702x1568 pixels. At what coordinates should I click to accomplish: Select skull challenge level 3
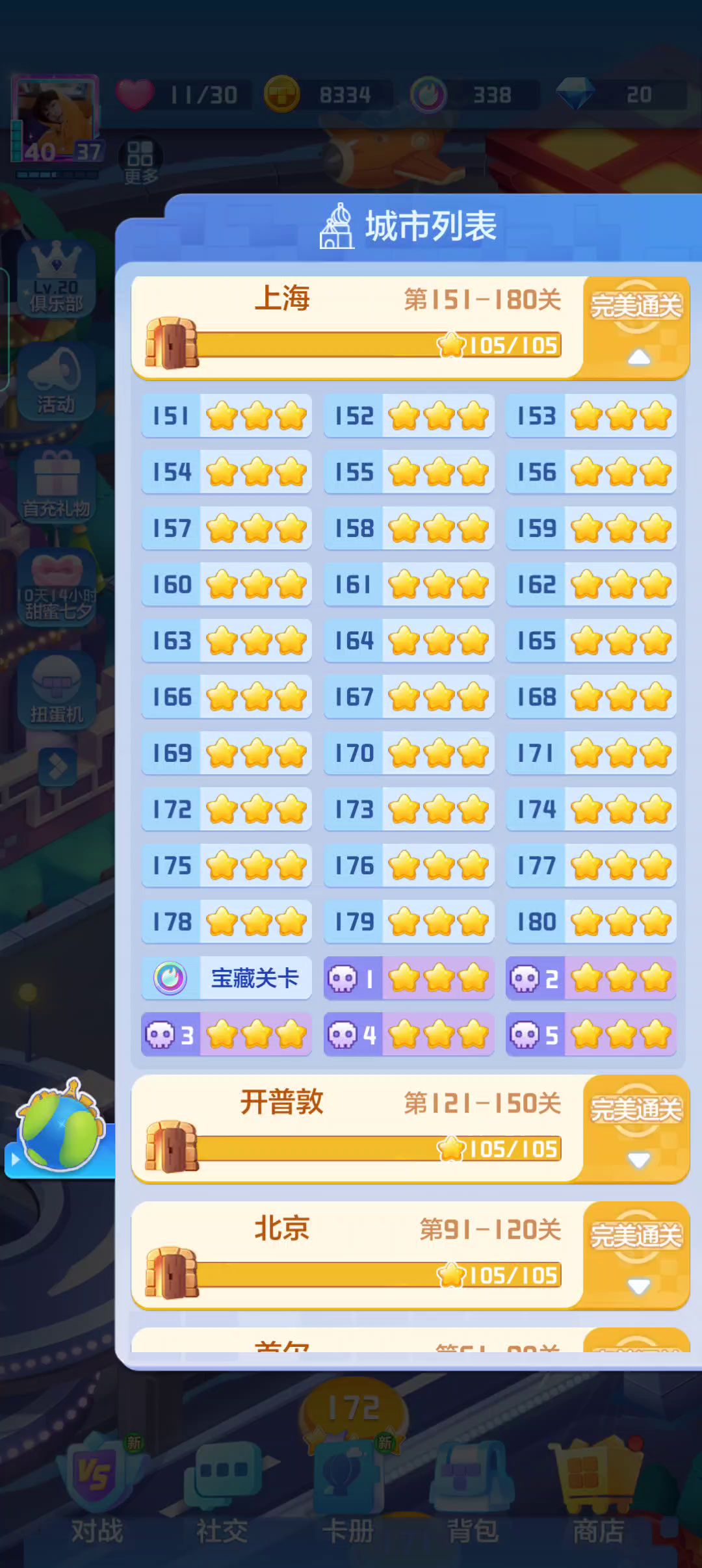(226, 1034)
